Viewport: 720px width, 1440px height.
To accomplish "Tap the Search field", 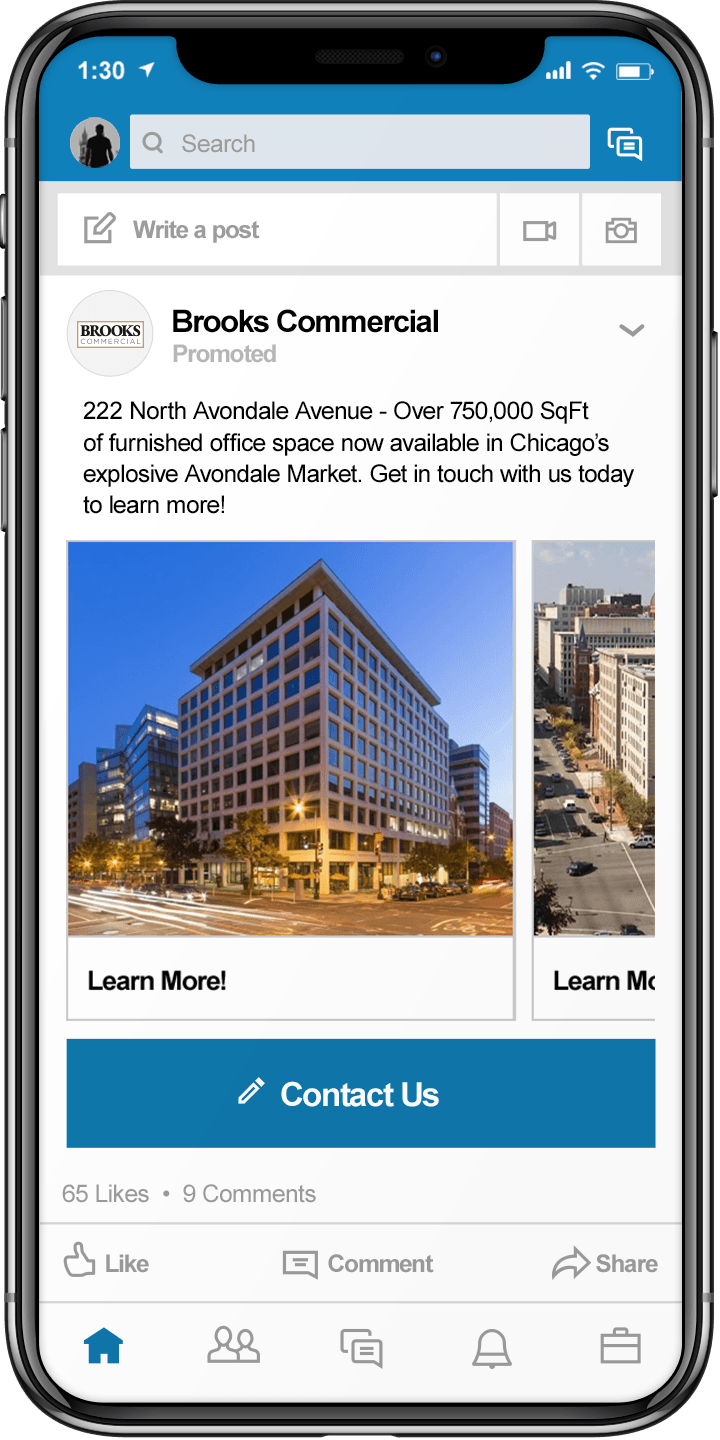I will pos(360,142).
